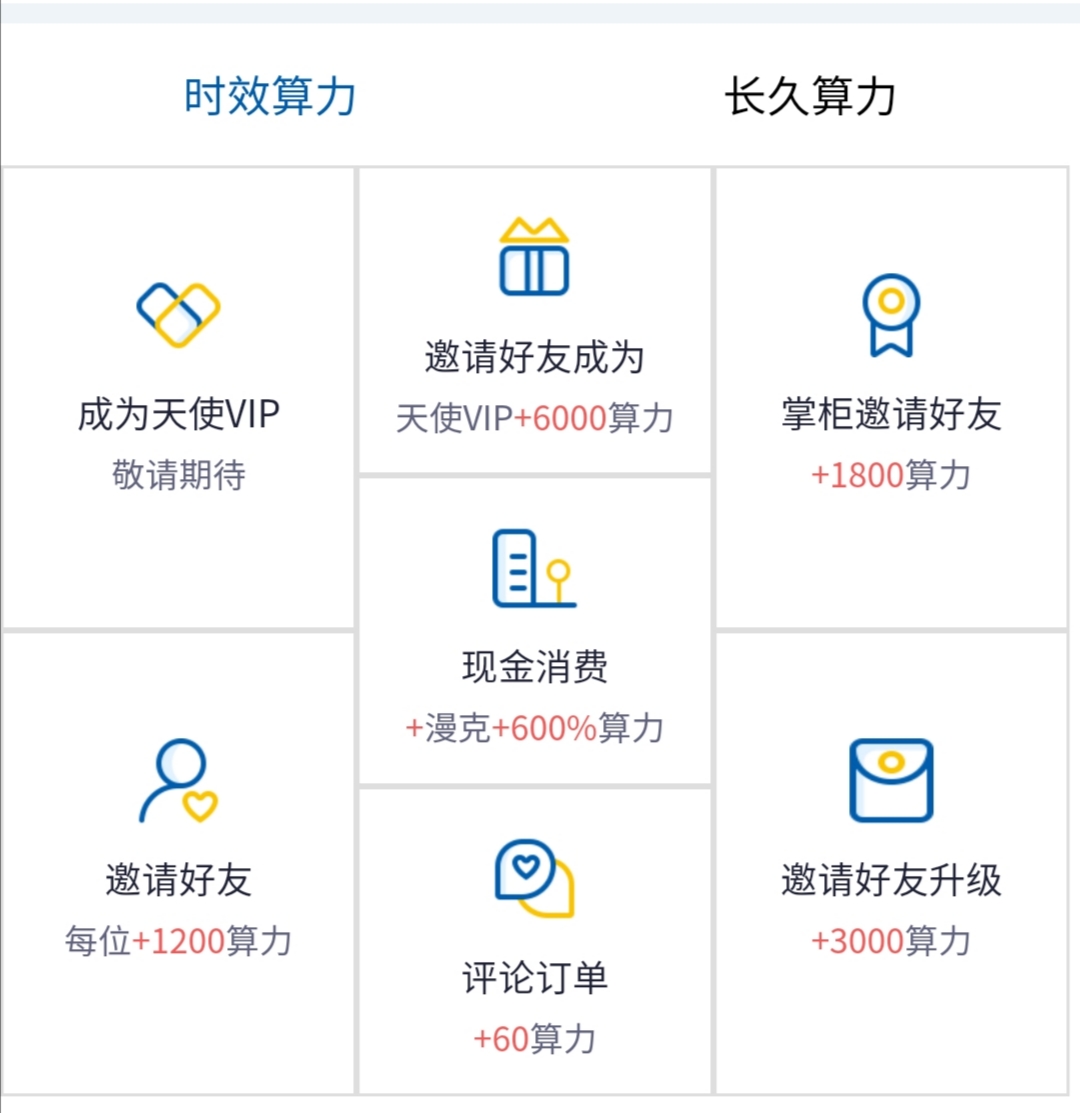Switch to the 时效算力 tab
Viewport: 1080px width, 1113px height.
click(x=270, y=97)
